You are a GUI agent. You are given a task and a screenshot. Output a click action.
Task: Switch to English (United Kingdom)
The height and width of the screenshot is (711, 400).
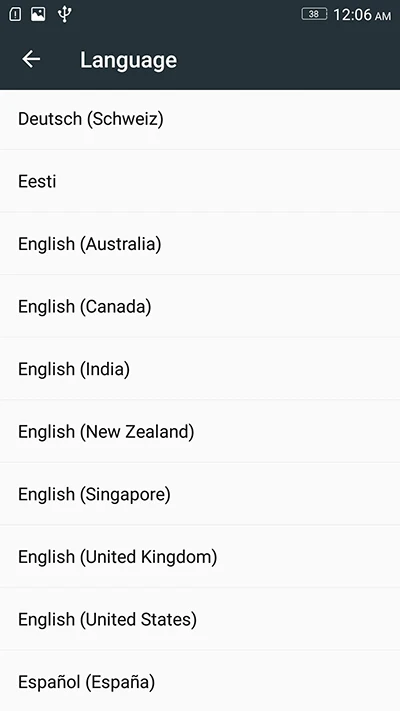click(x=200, y=556)
